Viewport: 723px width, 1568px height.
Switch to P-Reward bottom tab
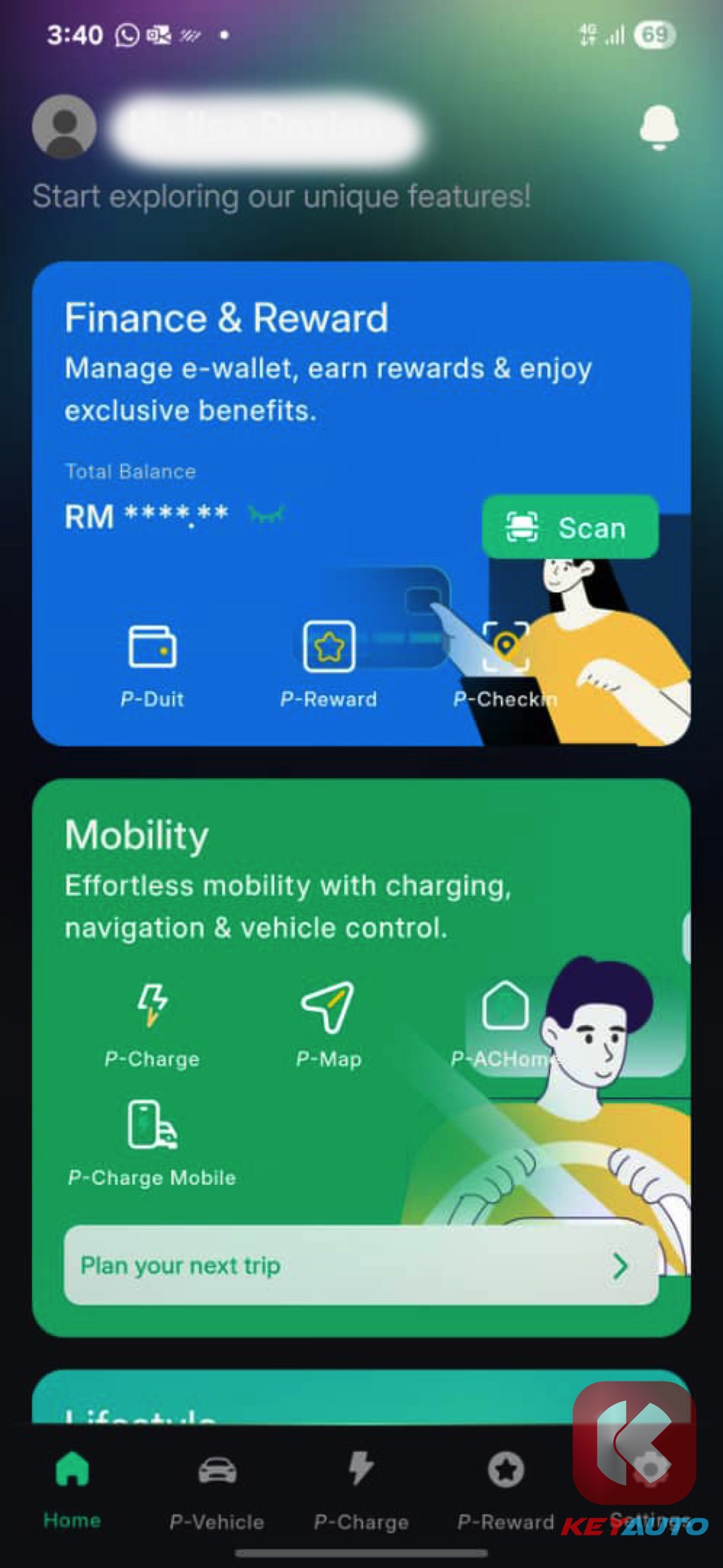pyautogui.click(x=505, y=1489)
